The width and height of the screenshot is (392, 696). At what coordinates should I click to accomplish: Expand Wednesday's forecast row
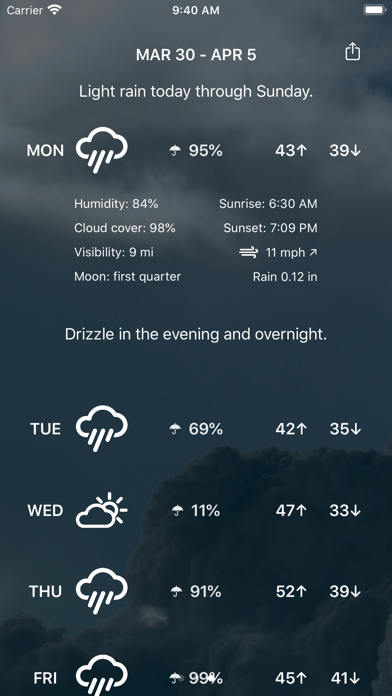click(x=196, y=510)
